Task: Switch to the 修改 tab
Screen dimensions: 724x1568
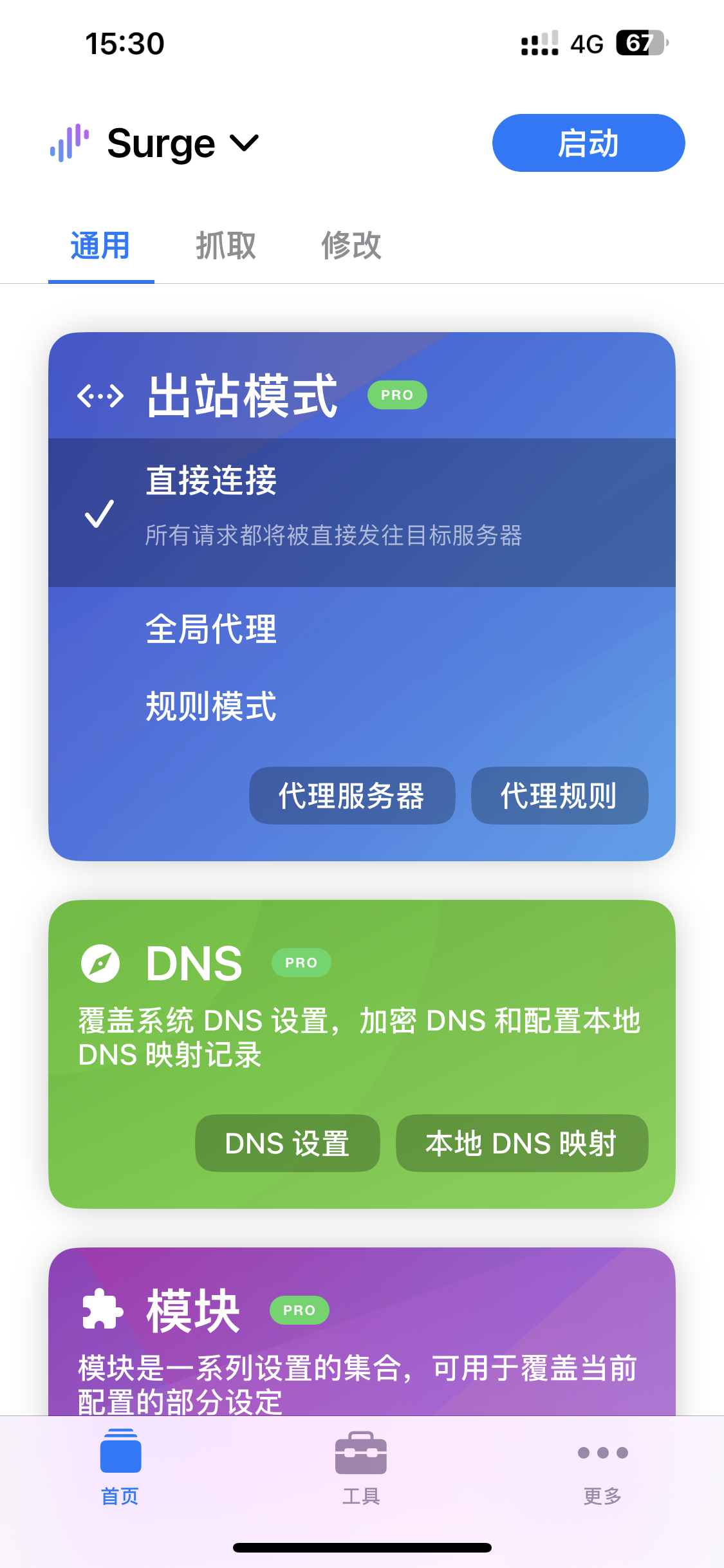Action: (x=351, y=246)
